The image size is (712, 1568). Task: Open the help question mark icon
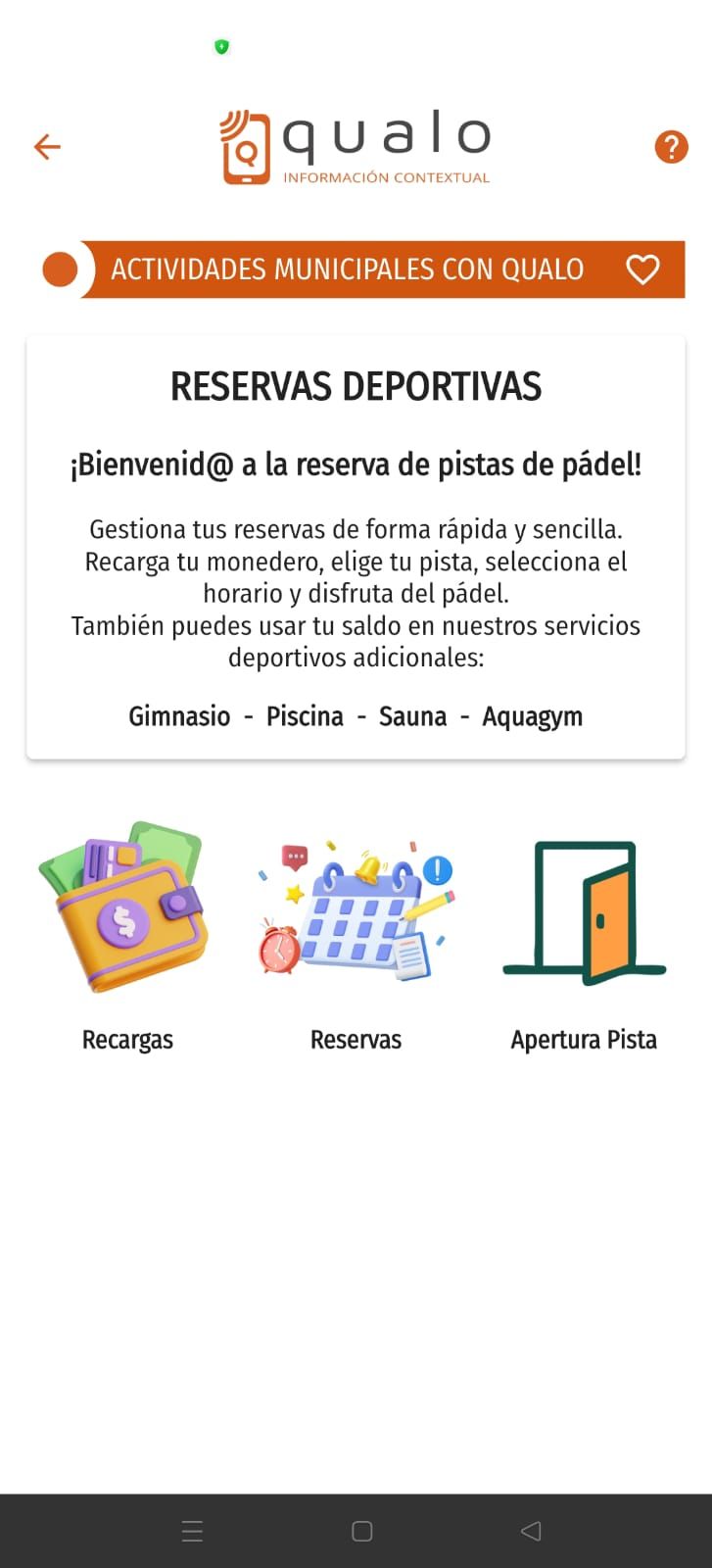(x=671, y=147)
